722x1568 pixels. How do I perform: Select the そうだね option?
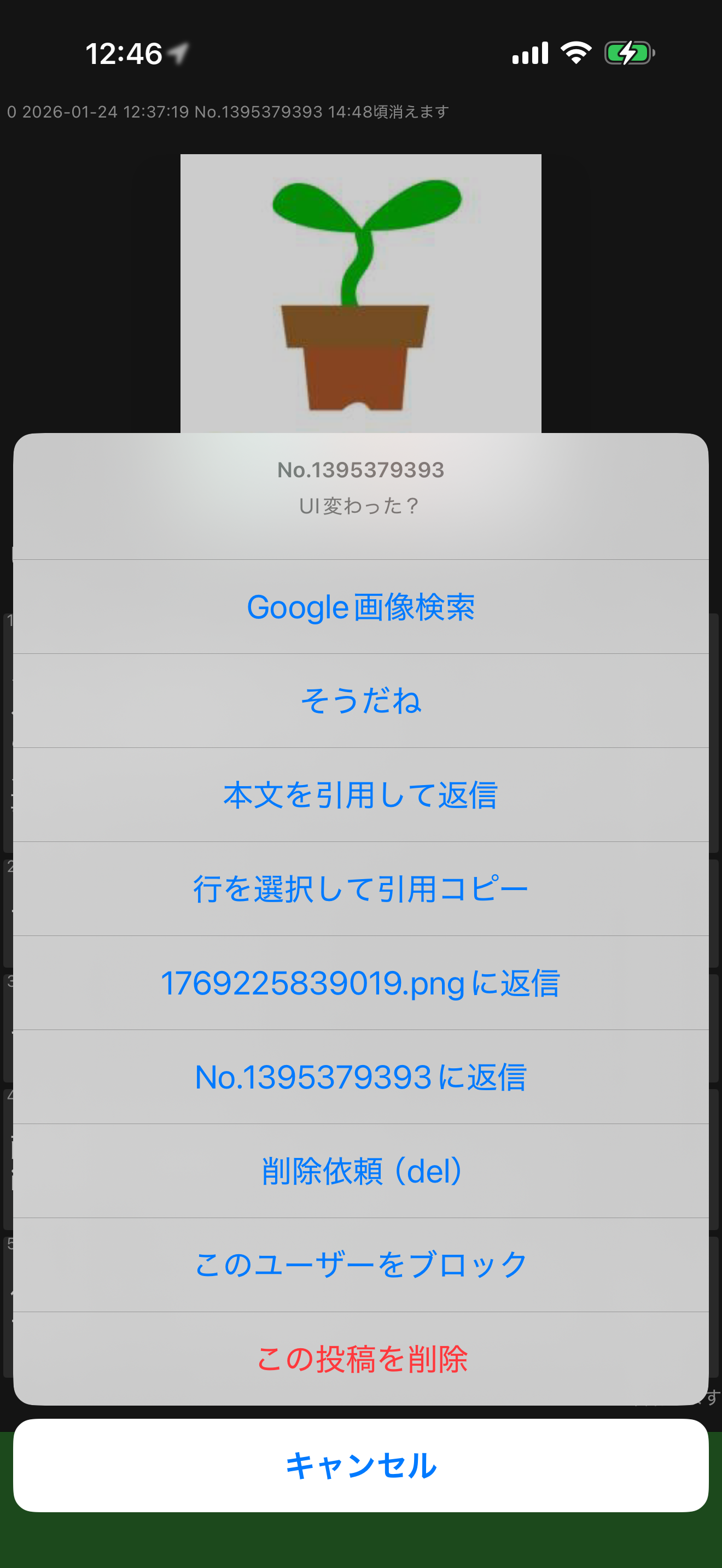click(x=361, y=700)
